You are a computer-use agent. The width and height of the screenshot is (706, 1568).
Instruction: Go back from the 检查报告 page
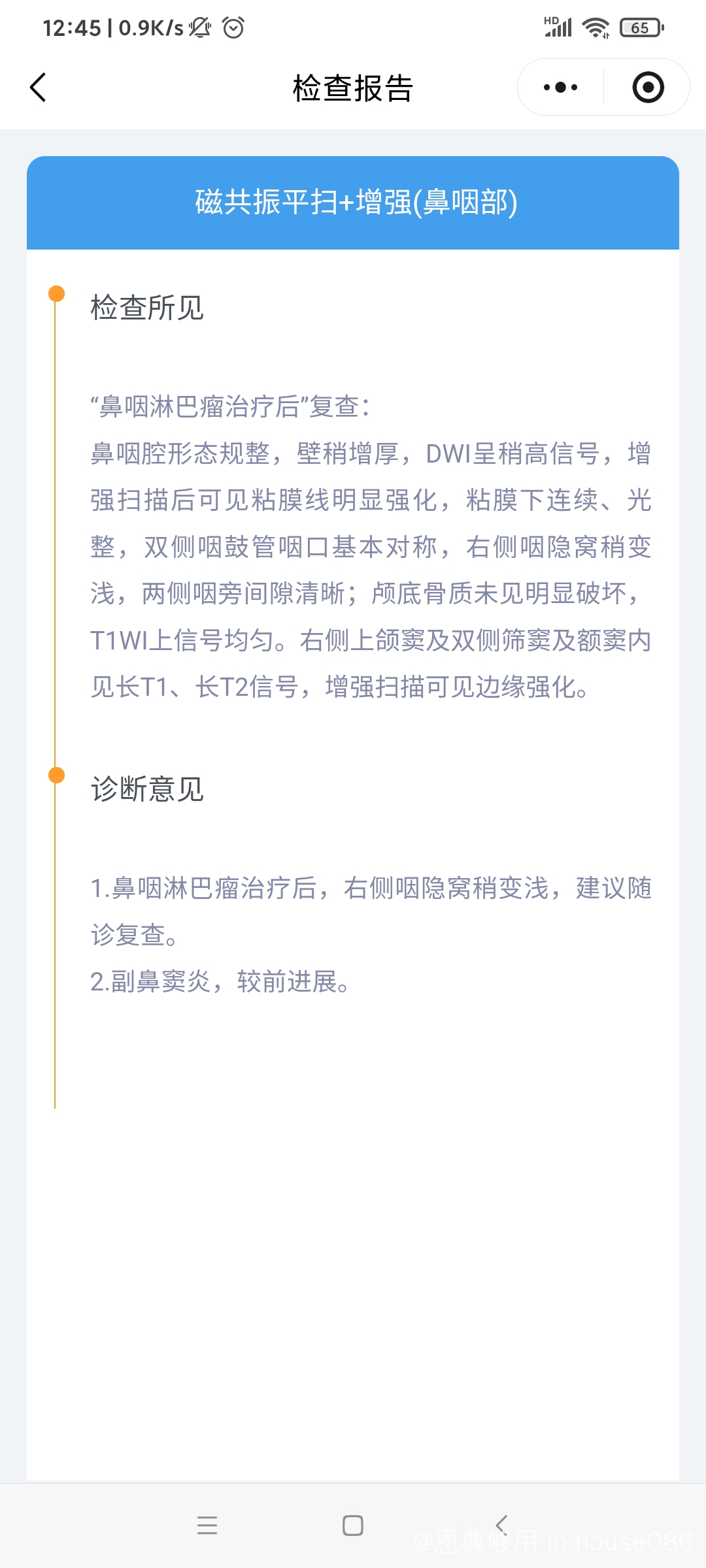39,88
